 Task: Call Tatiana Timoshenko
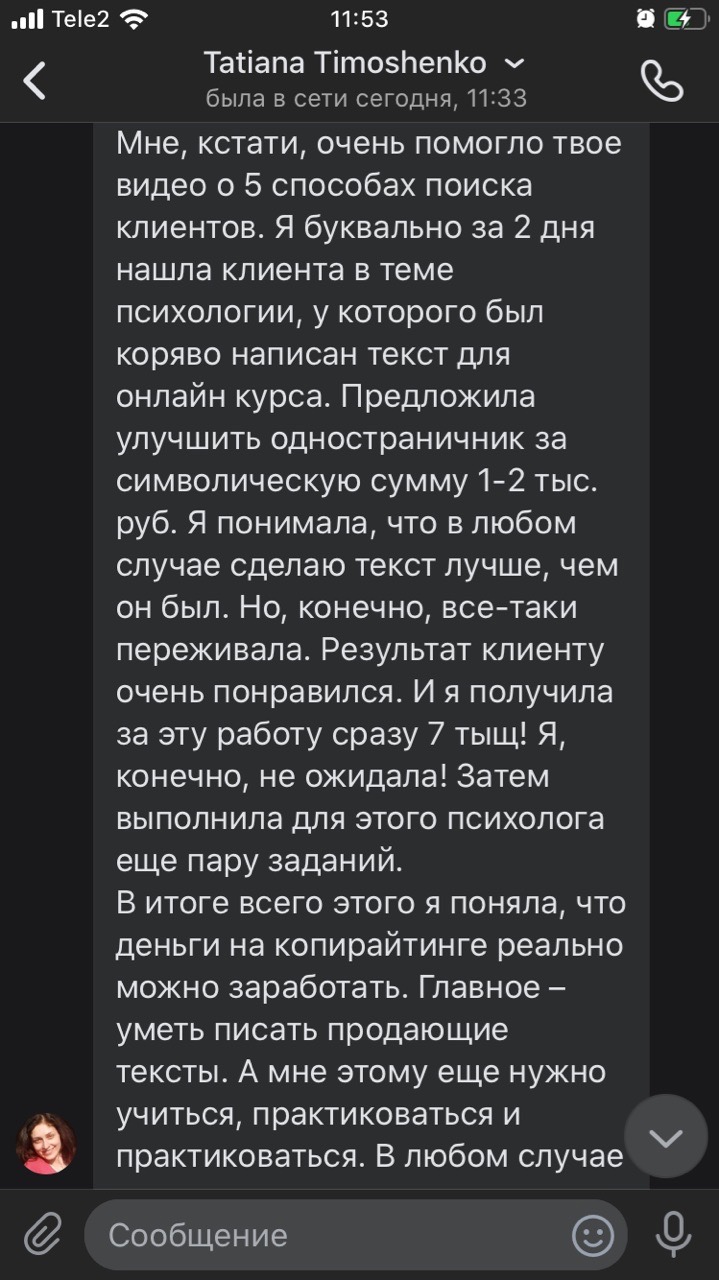[662, 82]
